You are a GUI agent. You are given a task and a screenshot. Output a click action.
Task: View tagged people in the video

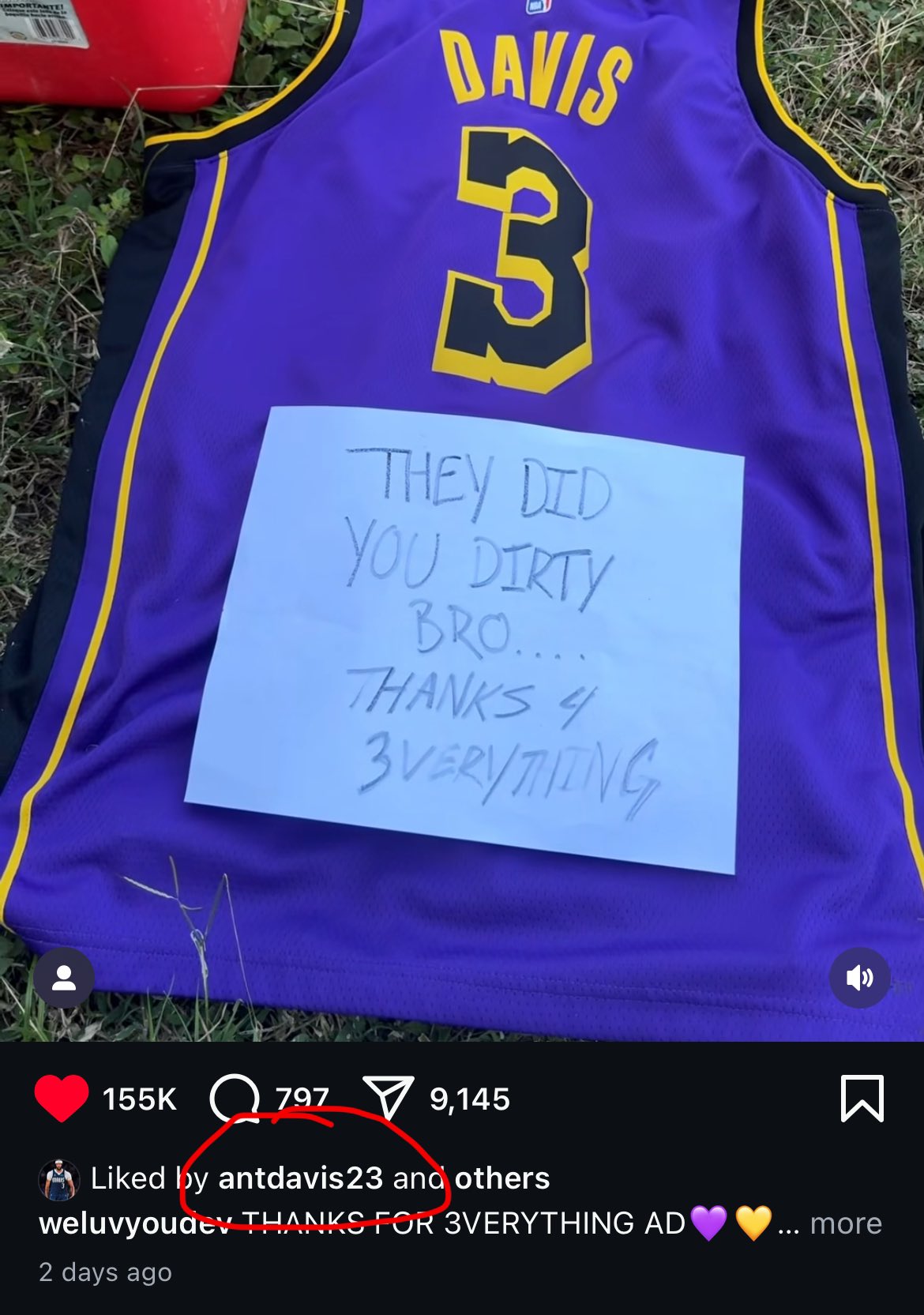coord(64,979)
